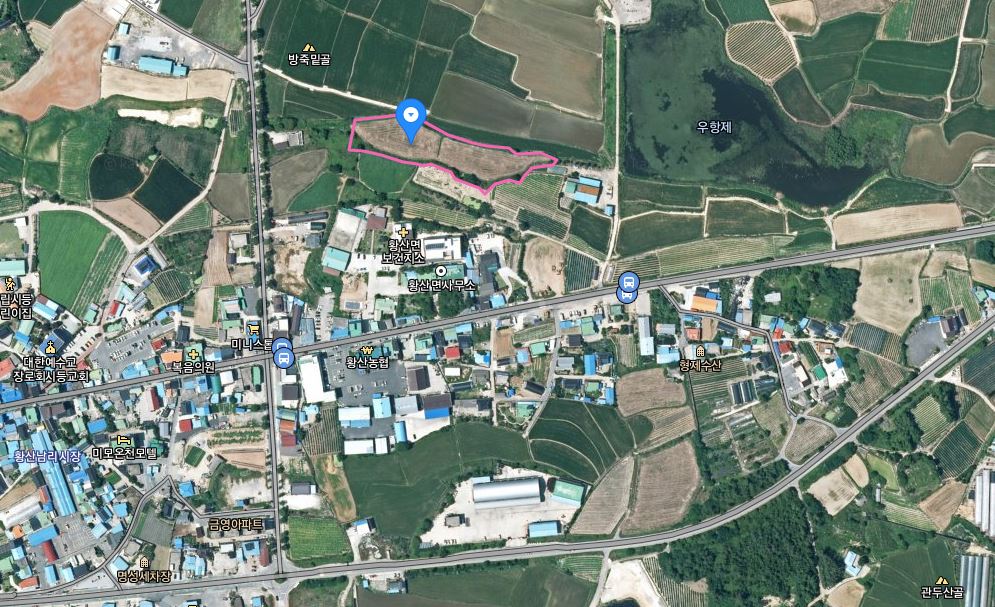This screenshot has height=607, width=995.
Task: Open the 항제수산 place marker
Action: pos(700,352)
